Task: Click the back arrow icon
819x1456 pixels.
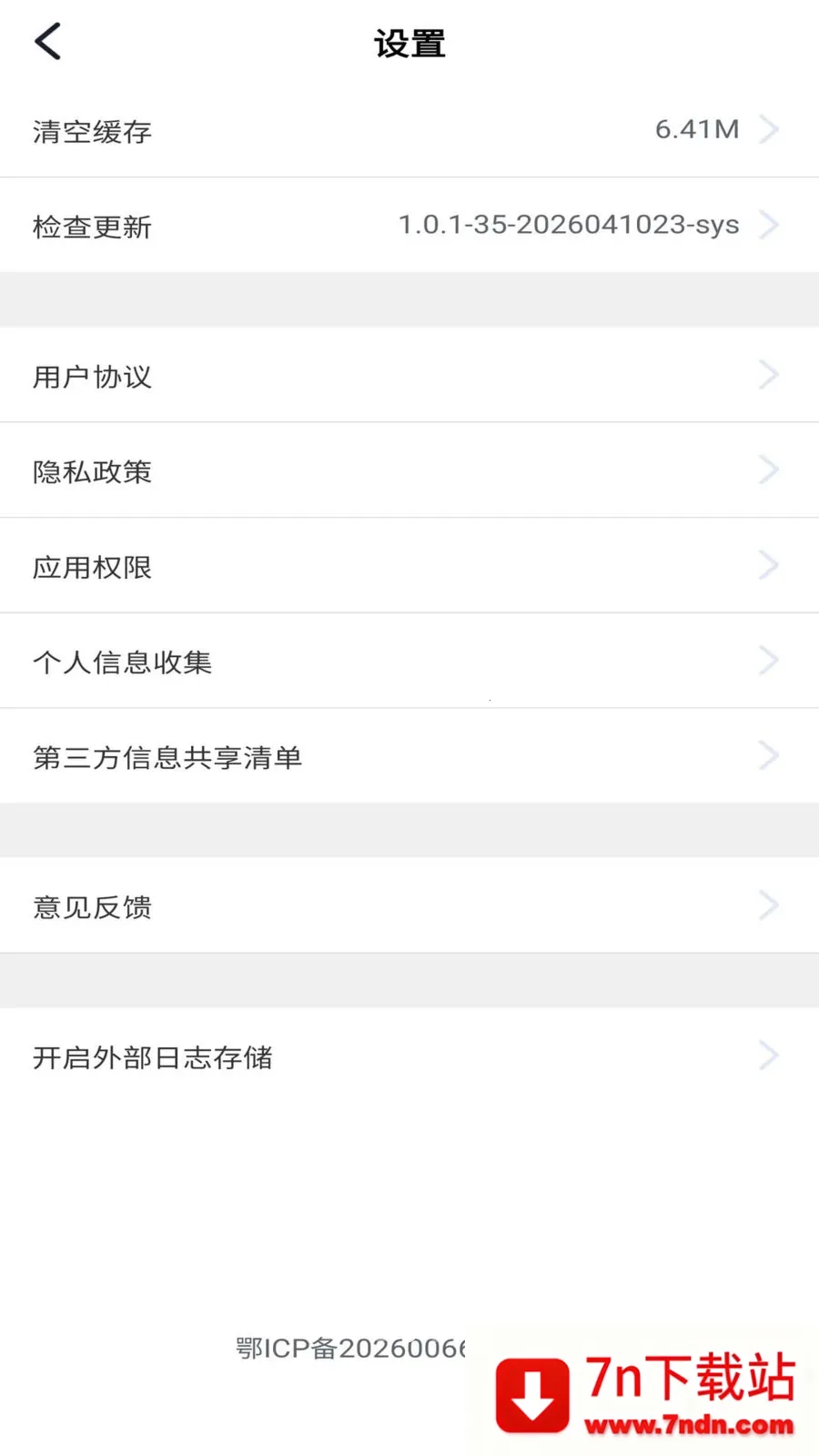Action: pos(47,41)
